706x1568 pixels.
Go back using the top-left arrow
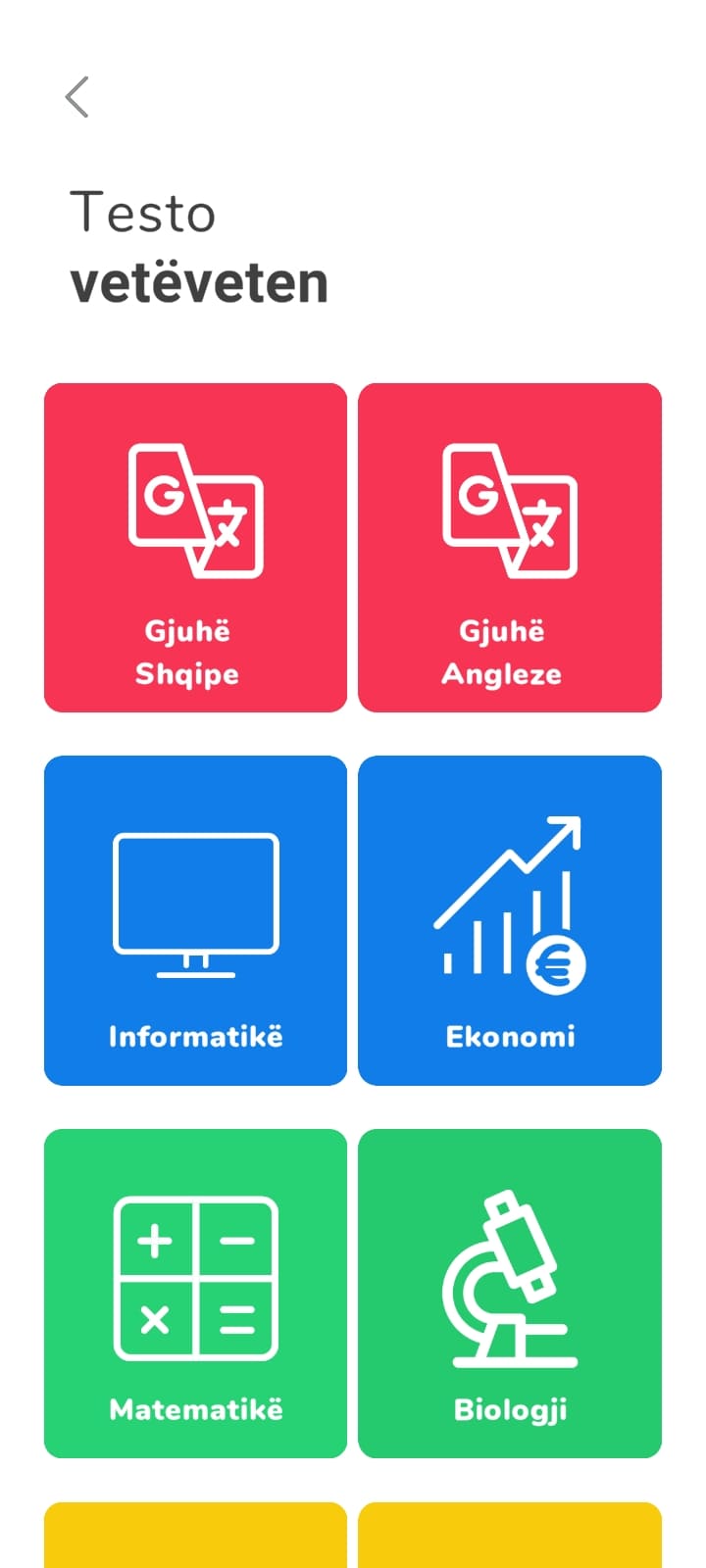[x=76, y=97]
